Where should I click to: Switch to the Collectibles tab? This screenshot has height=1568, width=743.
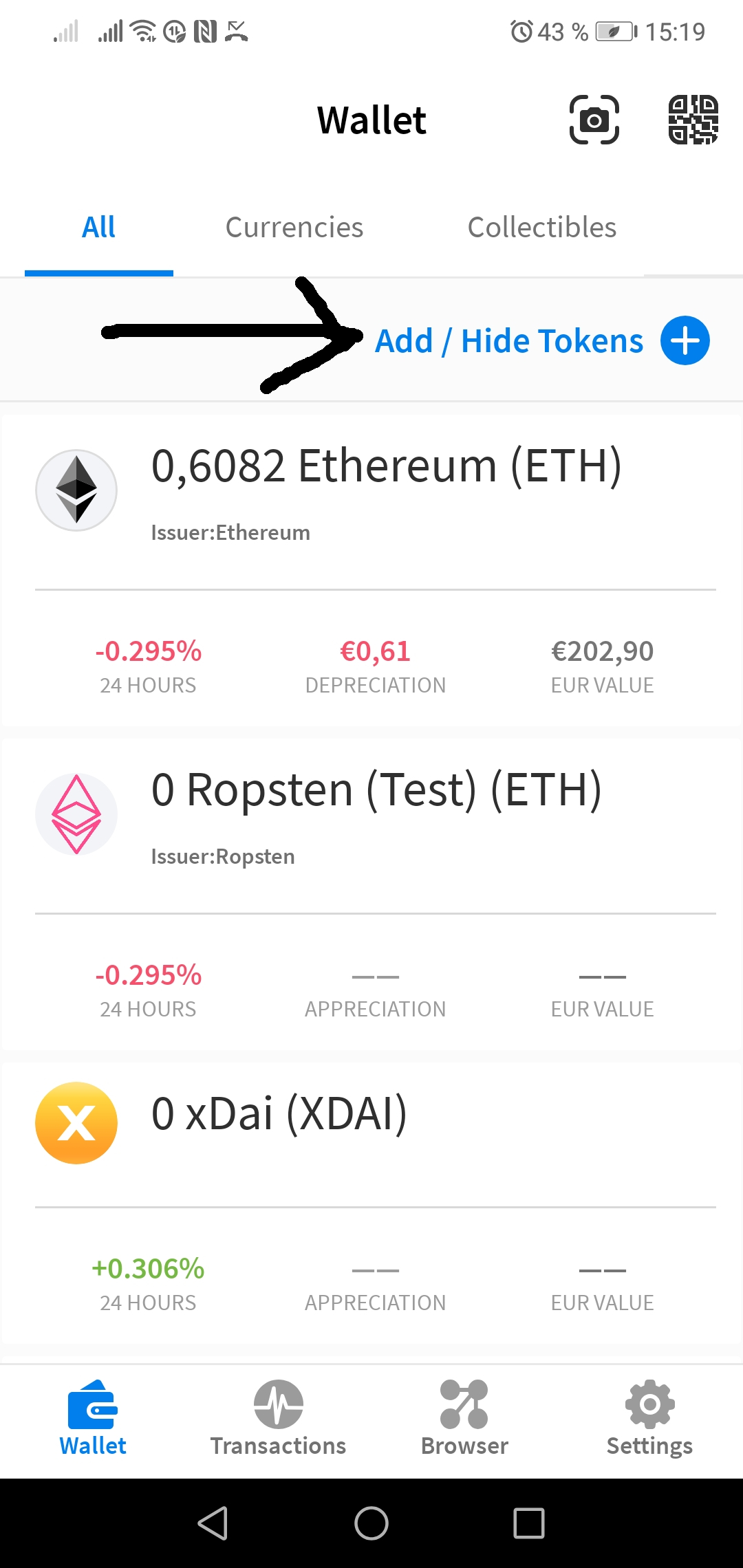click(x=542, y=228)
